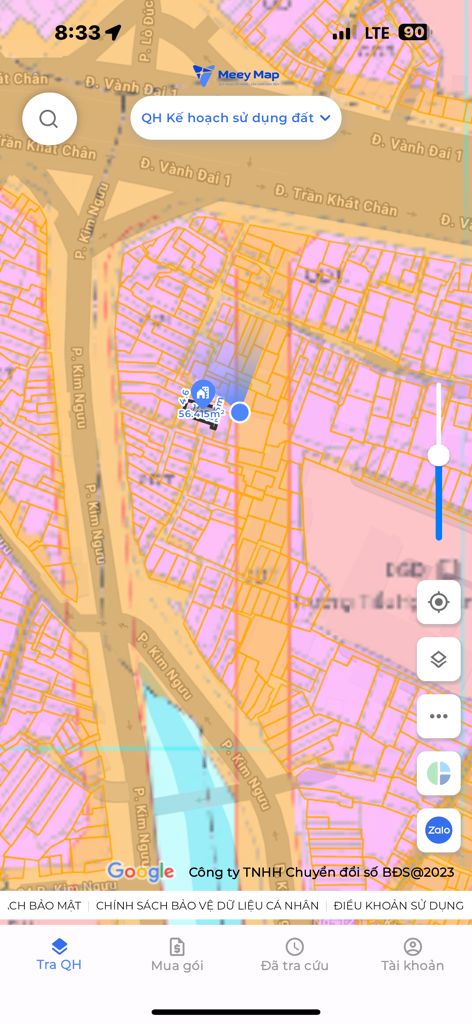
Task: Open the three-dots more options button
Action: click(439, 716)
